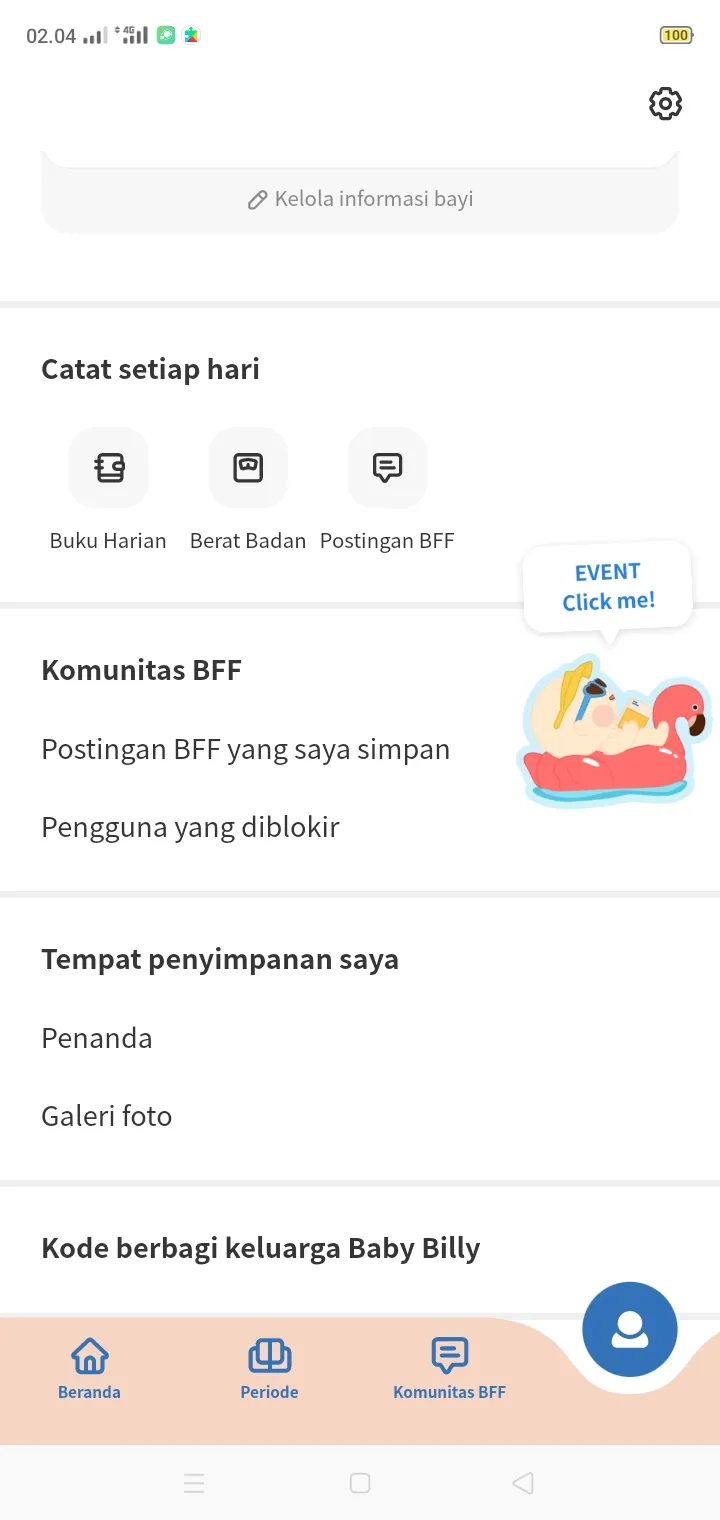720x1520 pixels.
Task: Tap the EVENT Click me sticker
Action: click(x=612, y=675)
